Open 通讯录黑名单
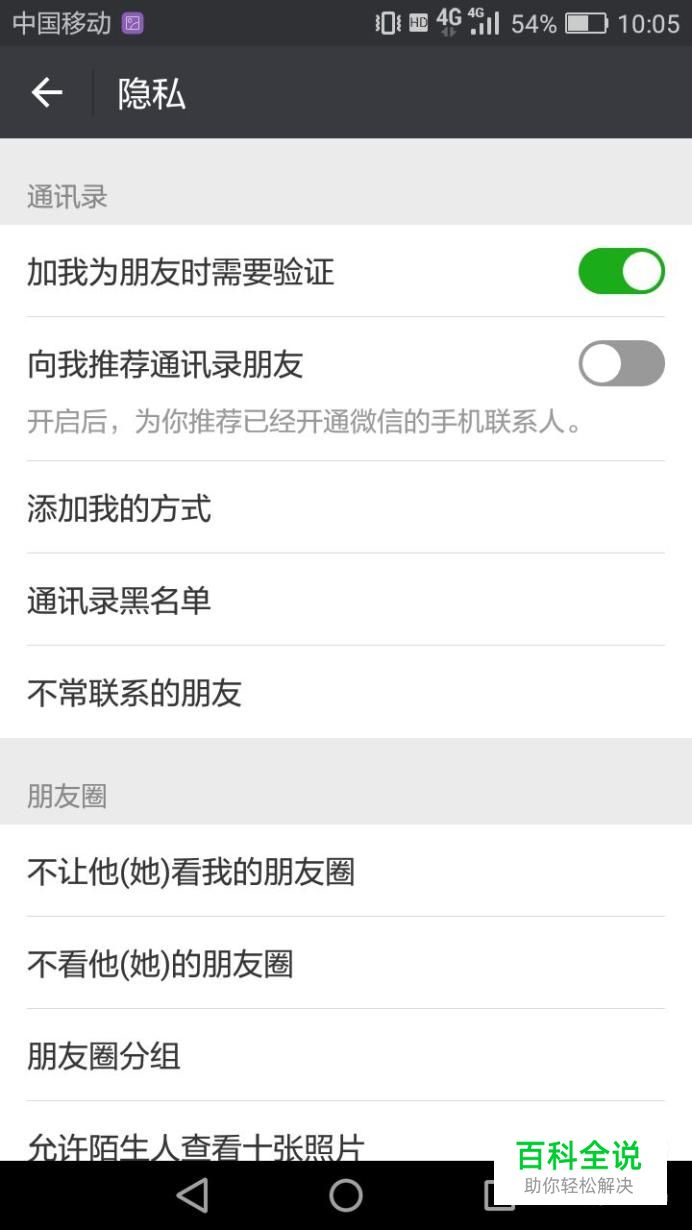The image size is (692, 1230). pos(346,600)
